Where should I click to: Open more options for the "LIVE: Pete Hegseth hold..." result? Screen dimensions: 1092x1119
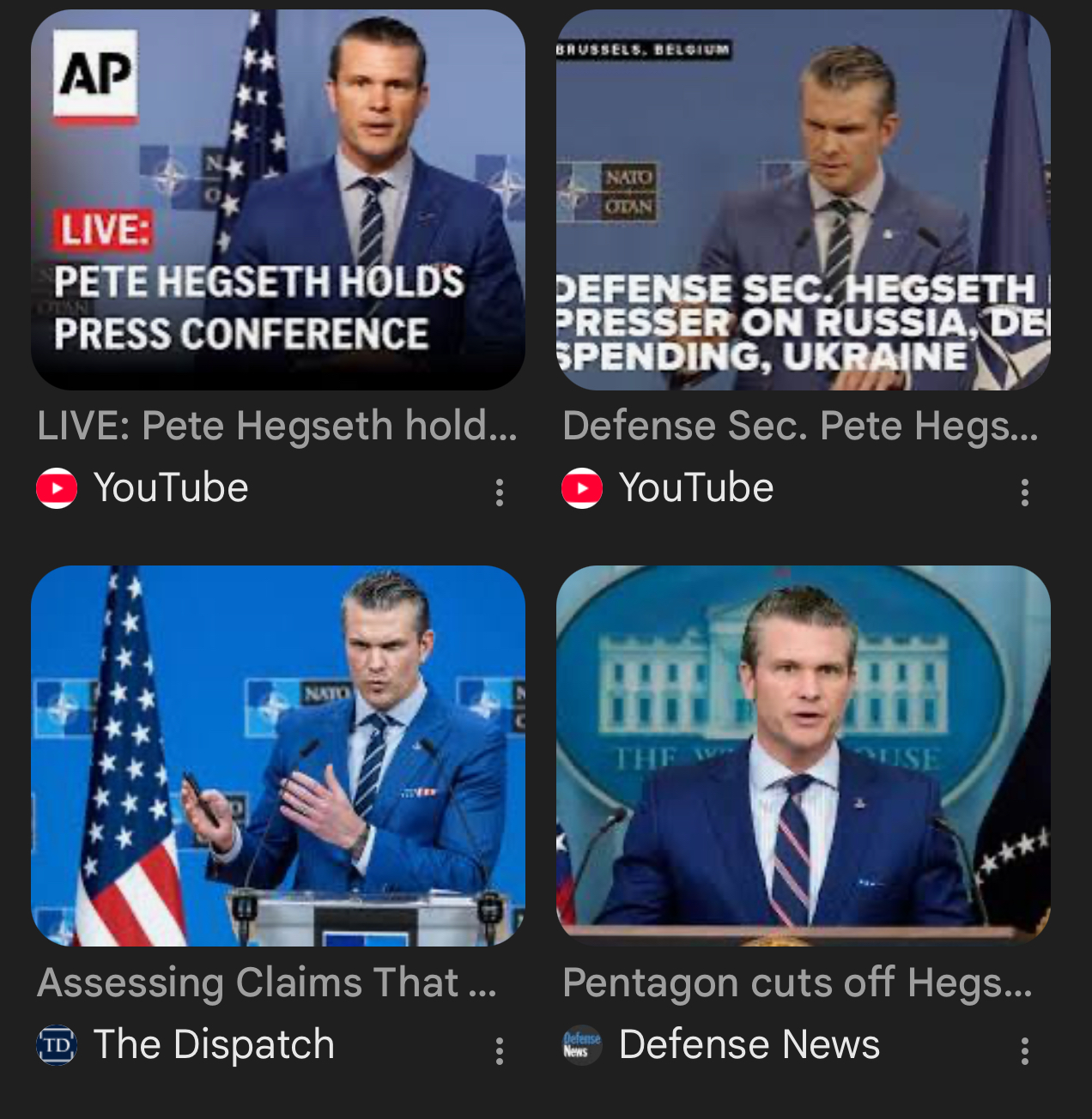tap(500, 492)
